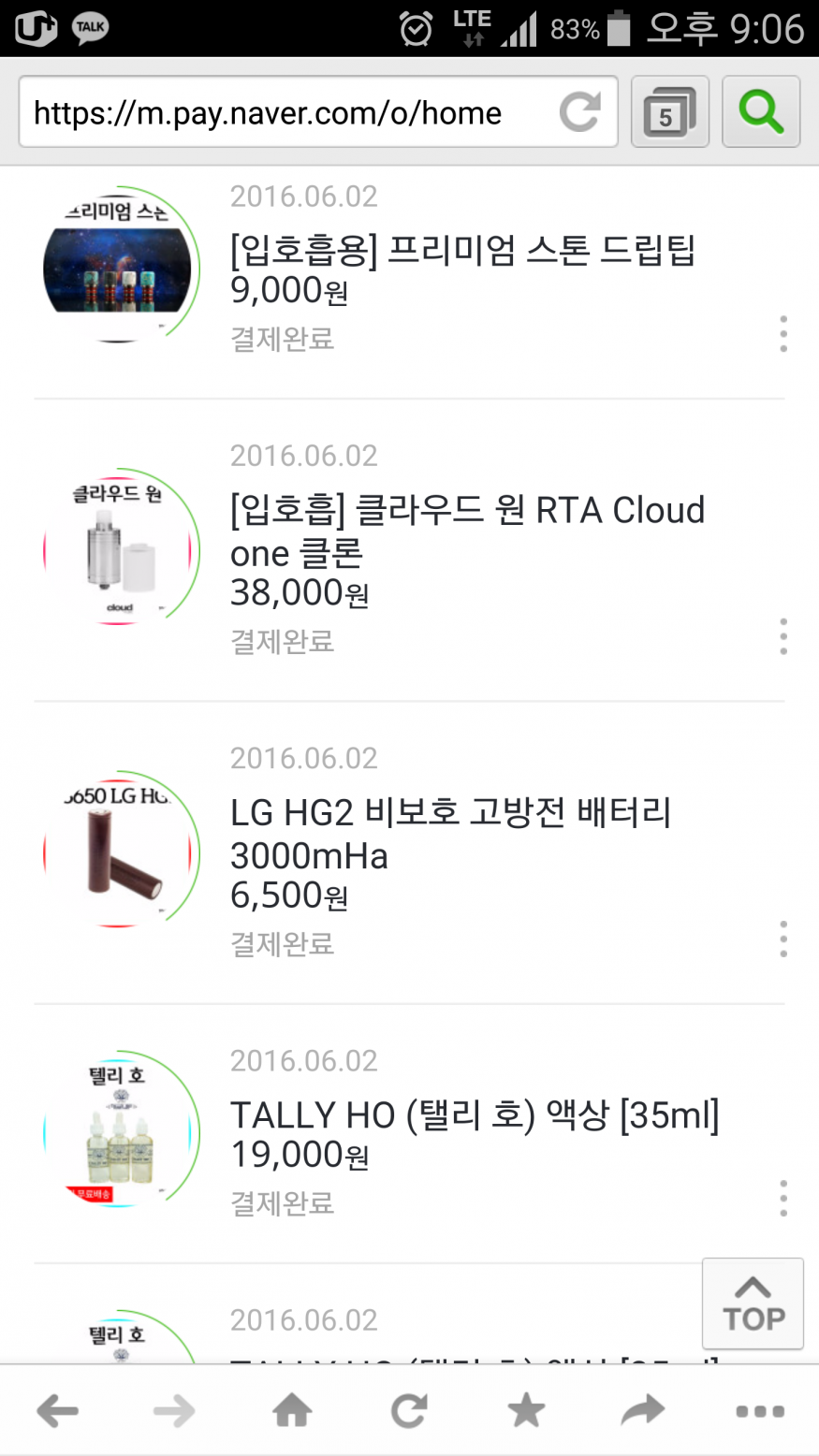Refresh using the bottom toolbar

click(x=409, y=1410)
